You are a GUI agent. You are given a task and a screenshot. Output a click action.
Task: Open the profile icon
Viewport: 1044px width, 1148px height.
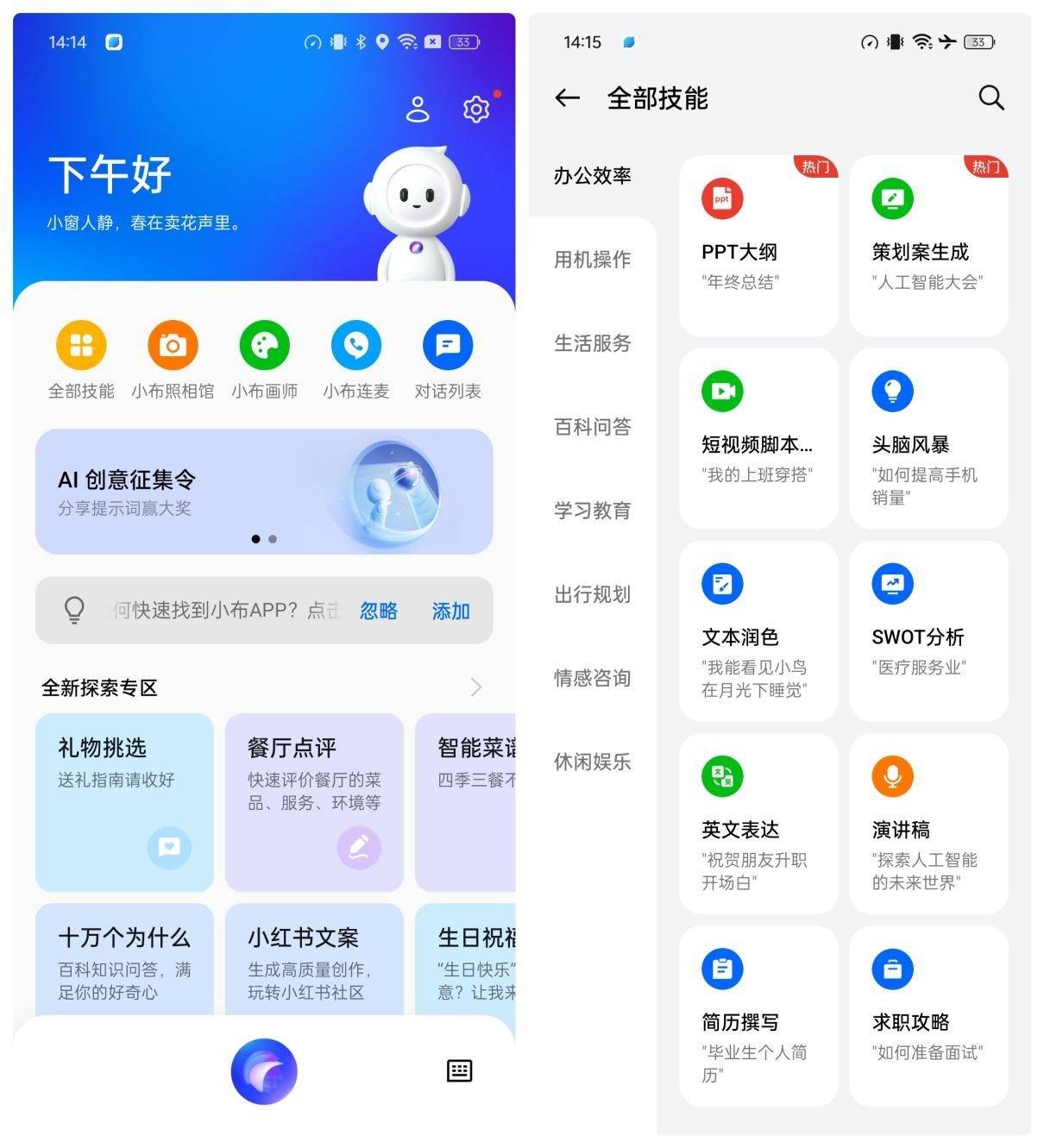coord(418,110)
